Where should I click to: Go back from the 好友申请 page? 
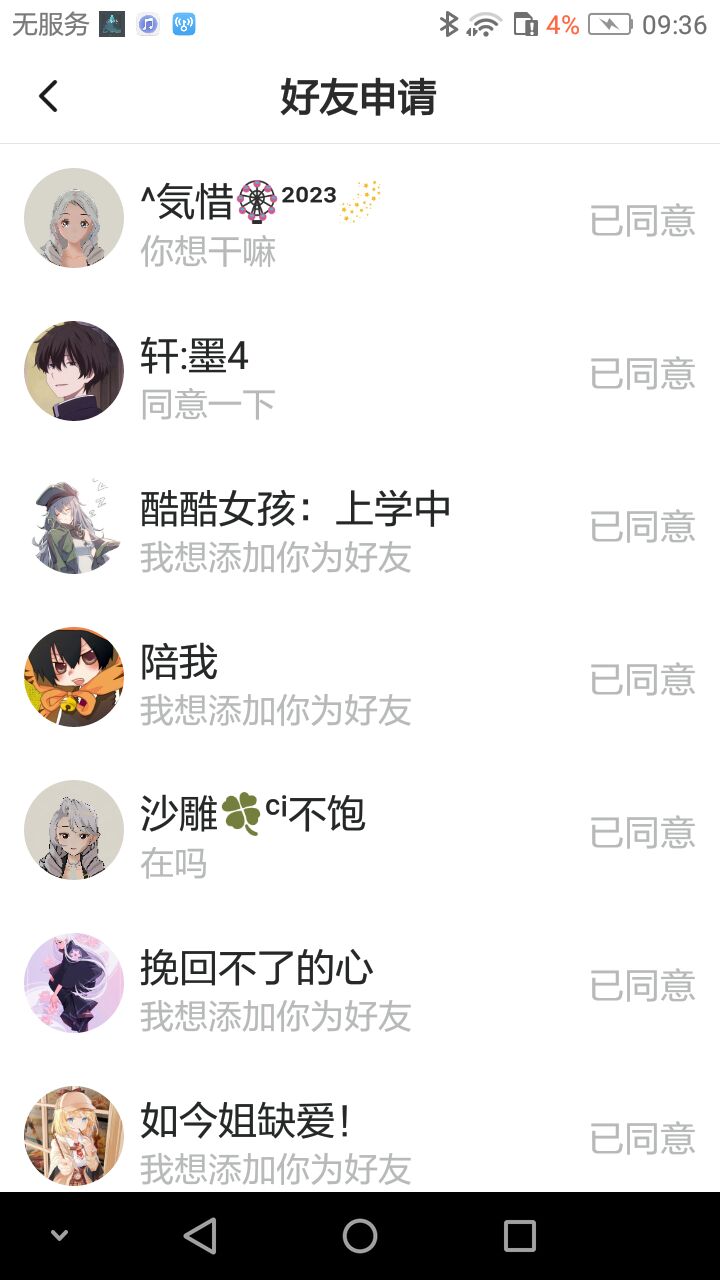[x=48, y=97]
